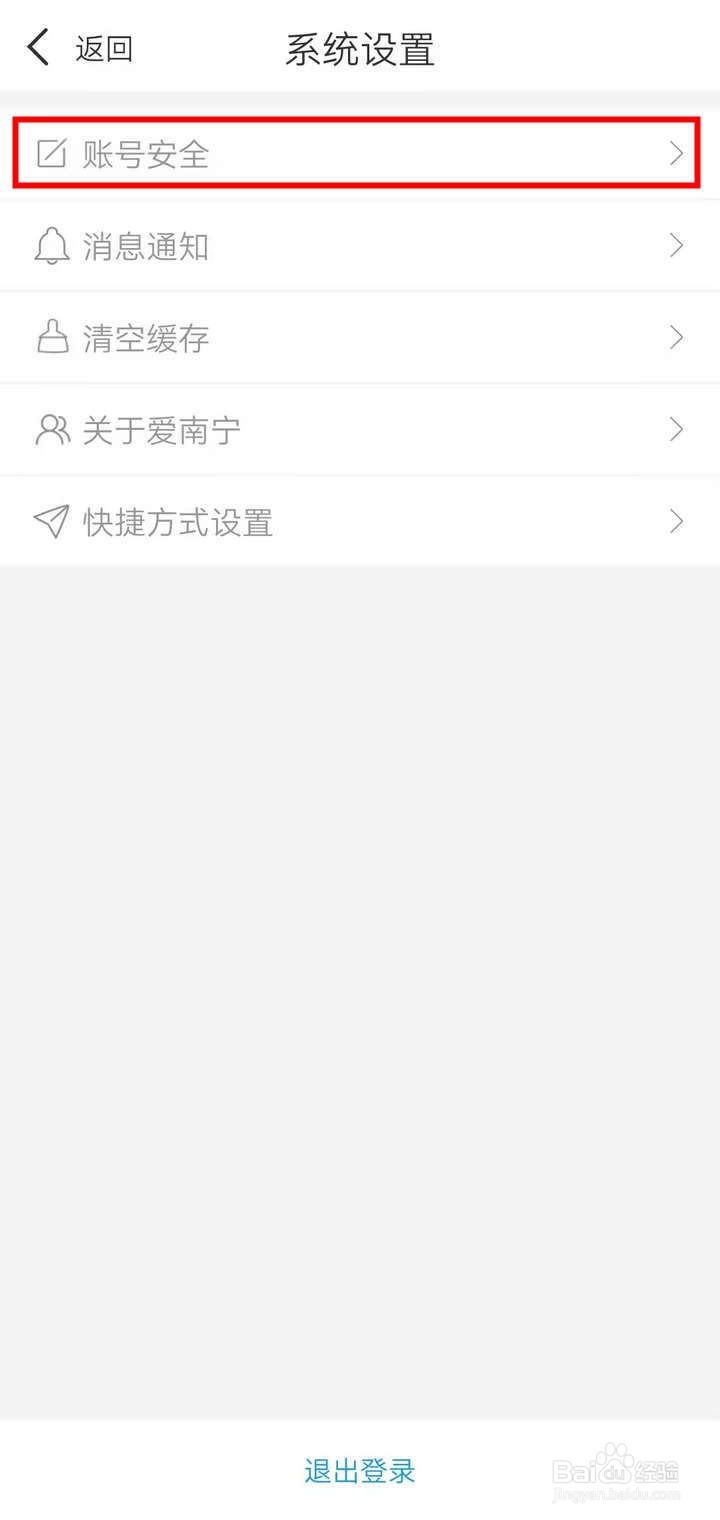The image size is (720, 1520).
Task: Tap the notification bell graphic
Action: point(52,245)
